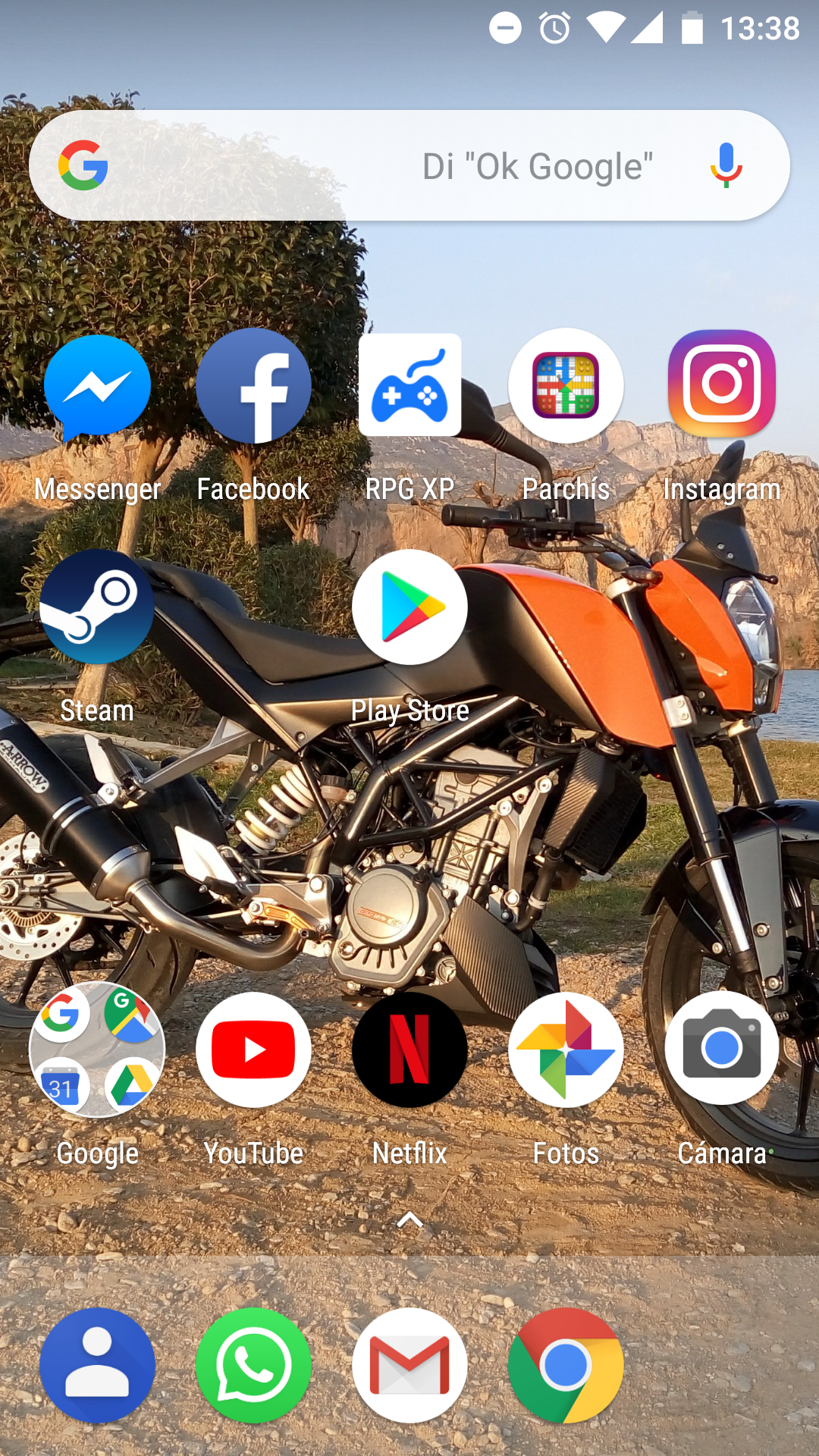Expand the app drawer arrow
The height and width of the screenshot is (1456, 819).
409,1220
